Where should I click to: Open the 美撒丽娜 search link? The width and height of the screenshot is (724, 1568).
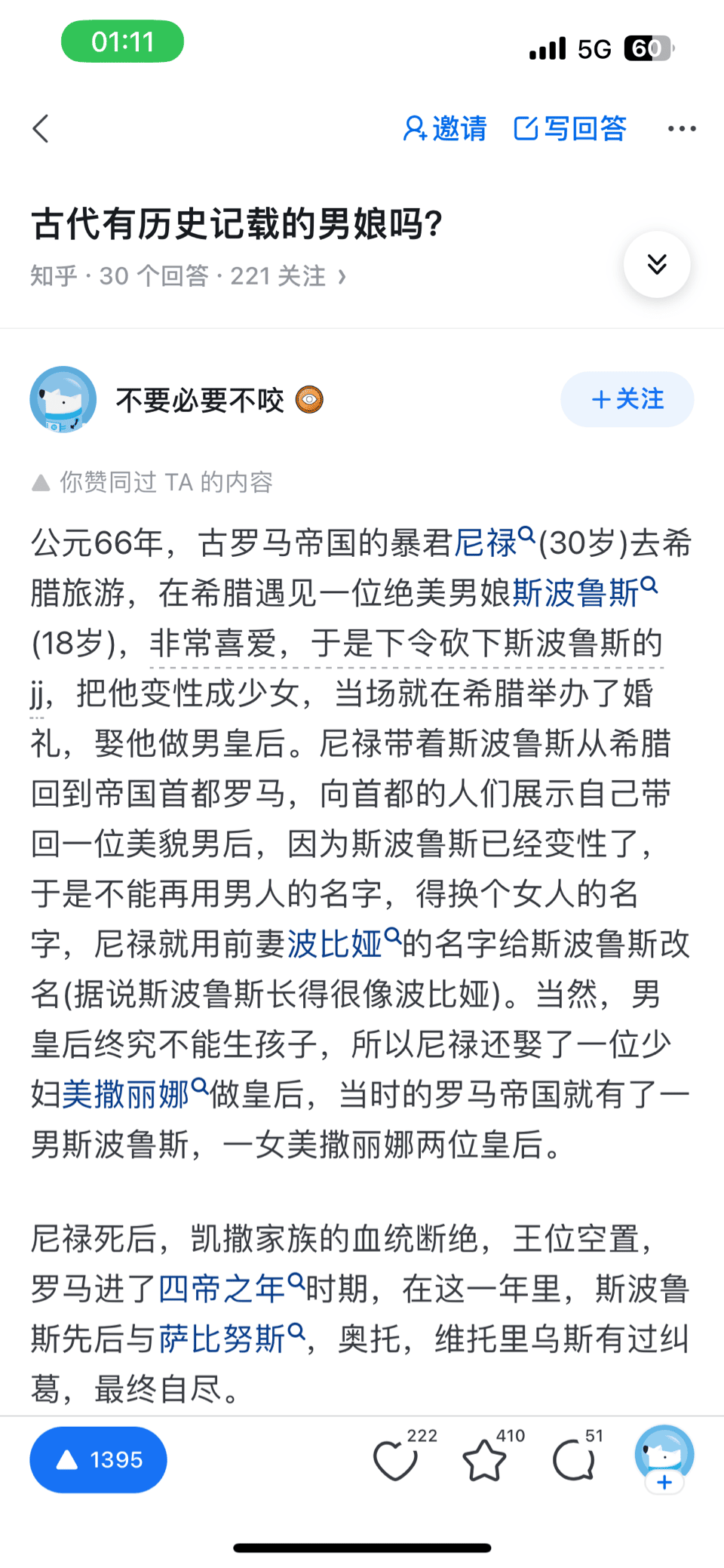134,1093
